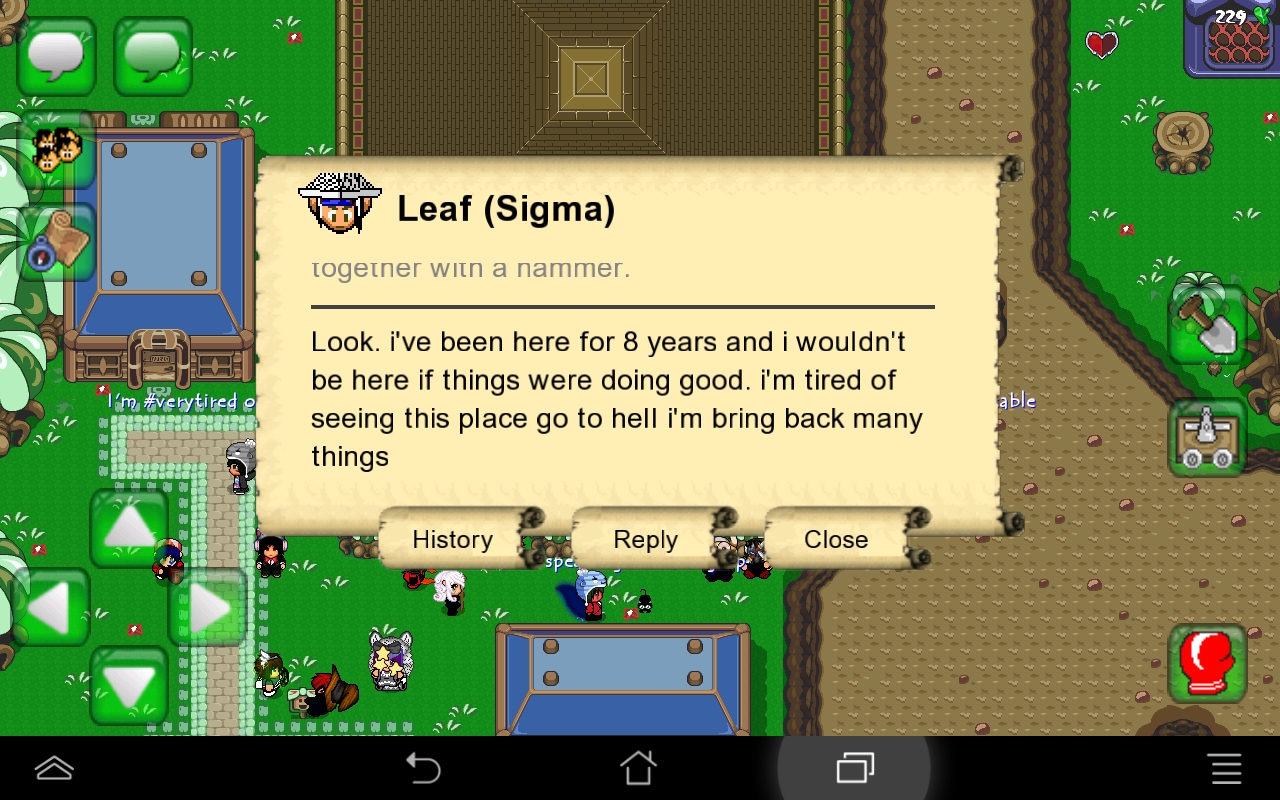
Task: Reply to Leaf's message
Action: (645, 540)
